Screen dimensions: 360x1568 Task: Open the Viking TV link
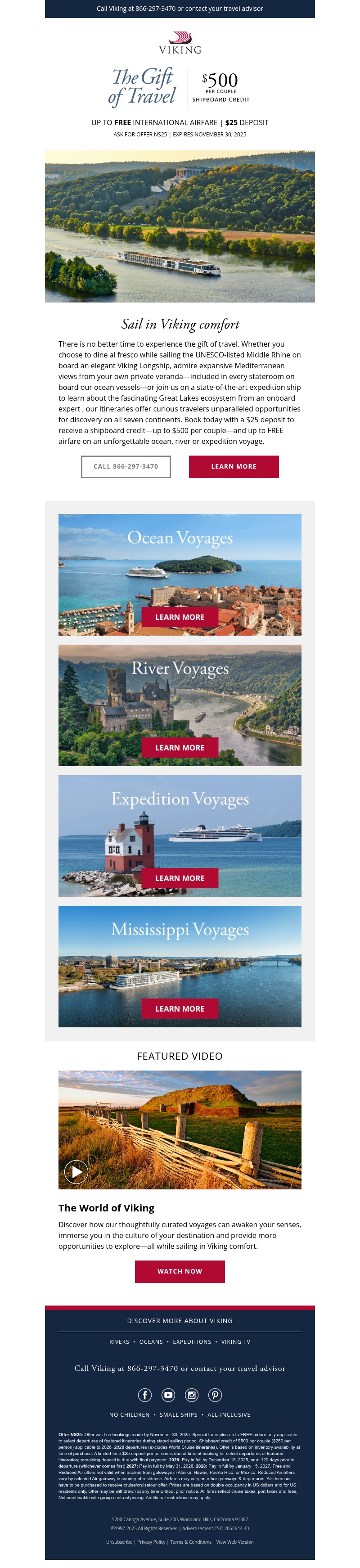point(235,1342)
